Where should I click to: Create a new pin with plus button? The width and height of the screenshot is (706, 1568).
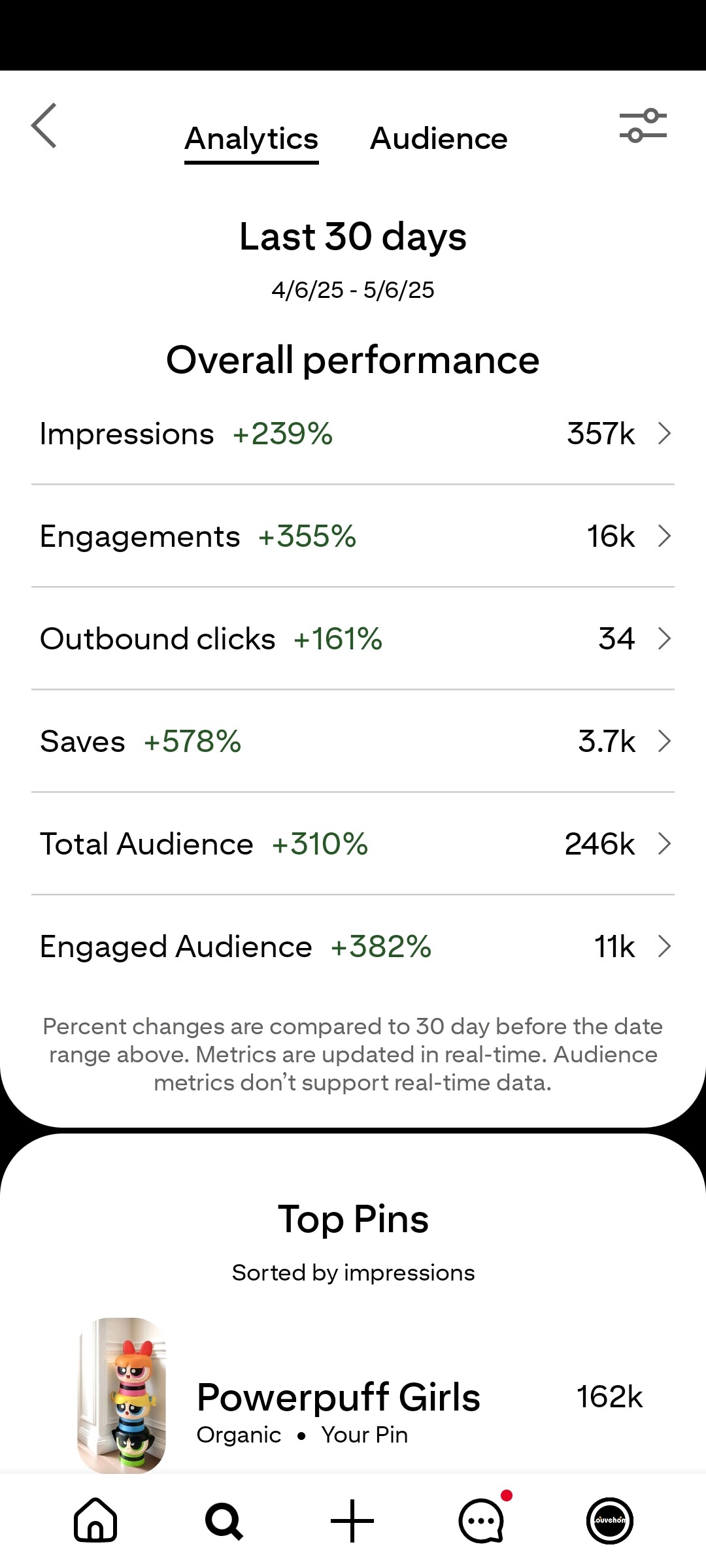352,1521
